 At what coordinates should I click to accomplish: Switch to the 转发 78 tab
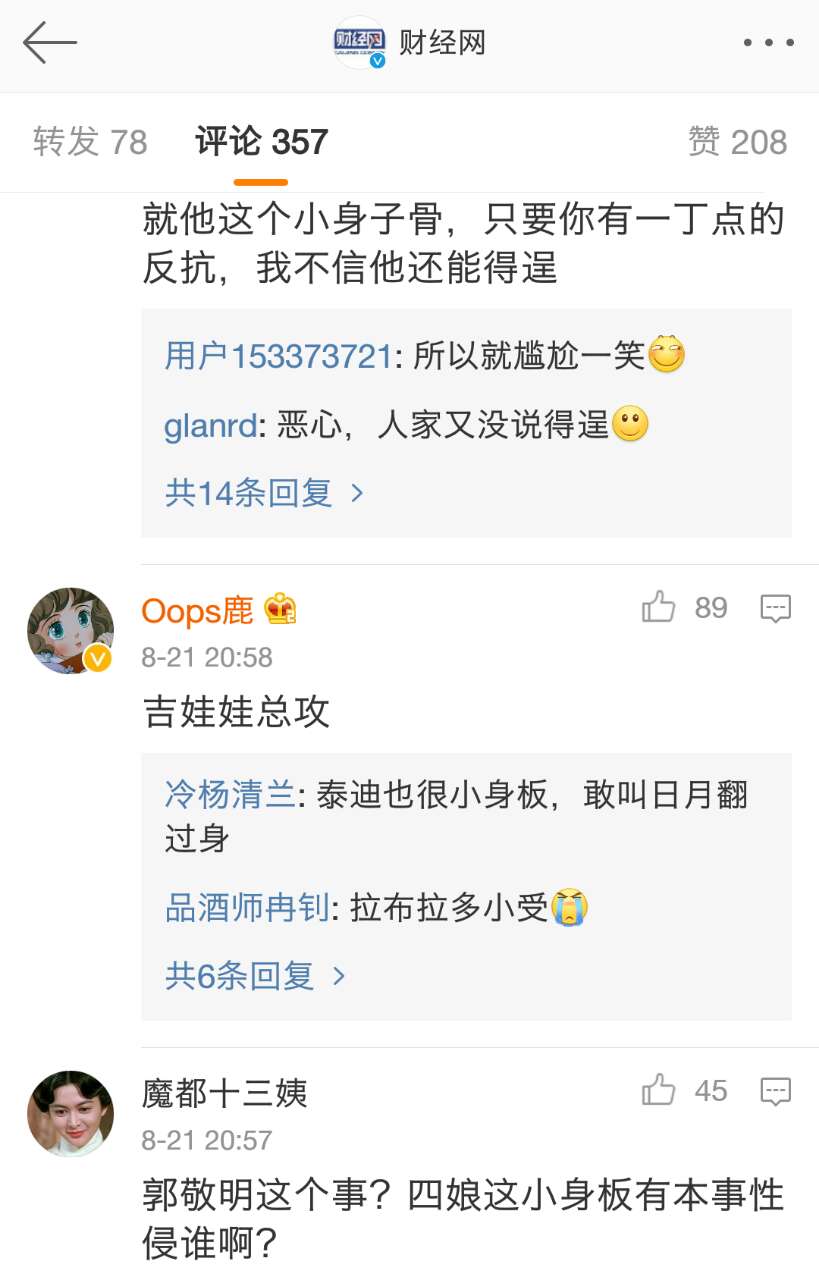[x=90, y=142]
